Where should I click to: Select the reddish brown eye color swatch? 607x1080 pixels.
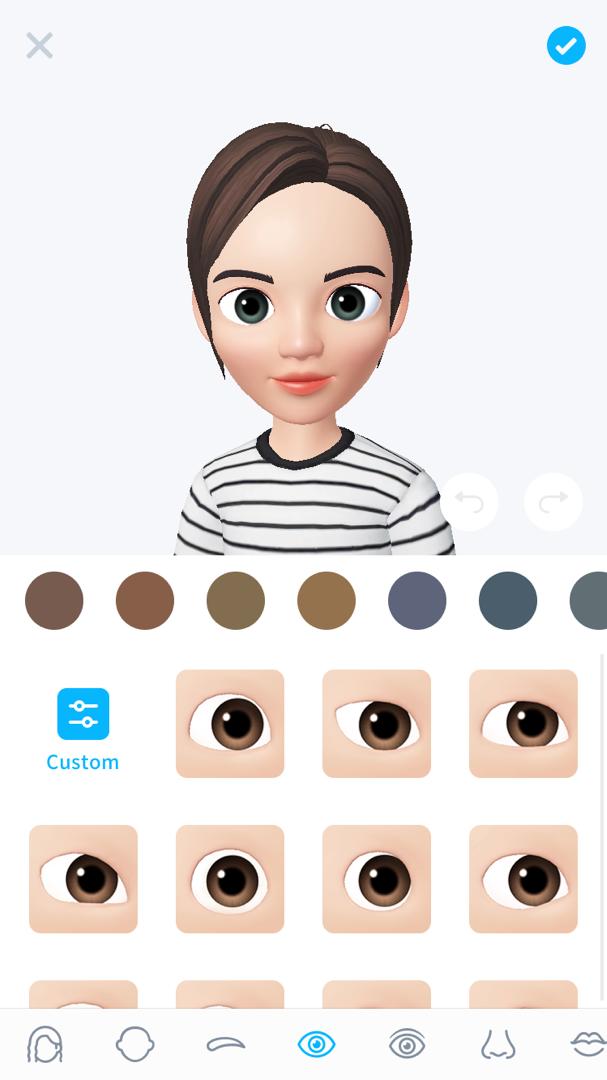145,601
